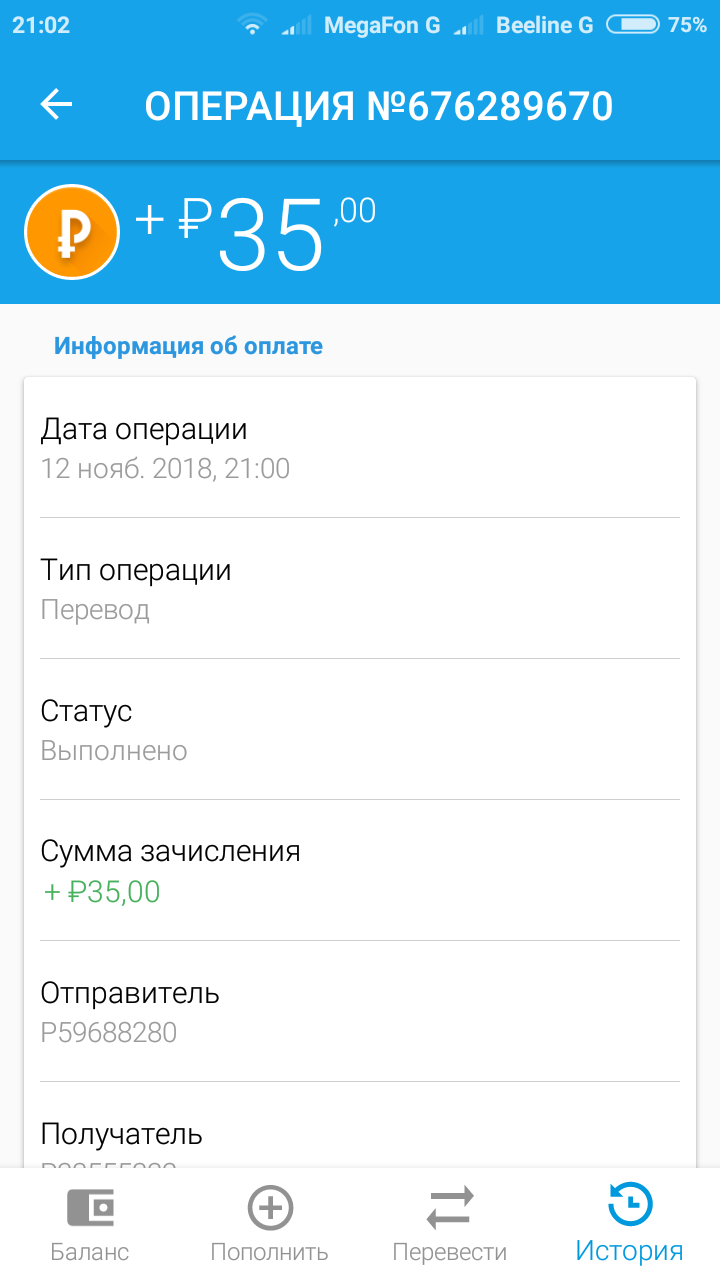Select the Перевести tab
720x1280 pixels.
pyautogui.click(x=450, y=1224)
